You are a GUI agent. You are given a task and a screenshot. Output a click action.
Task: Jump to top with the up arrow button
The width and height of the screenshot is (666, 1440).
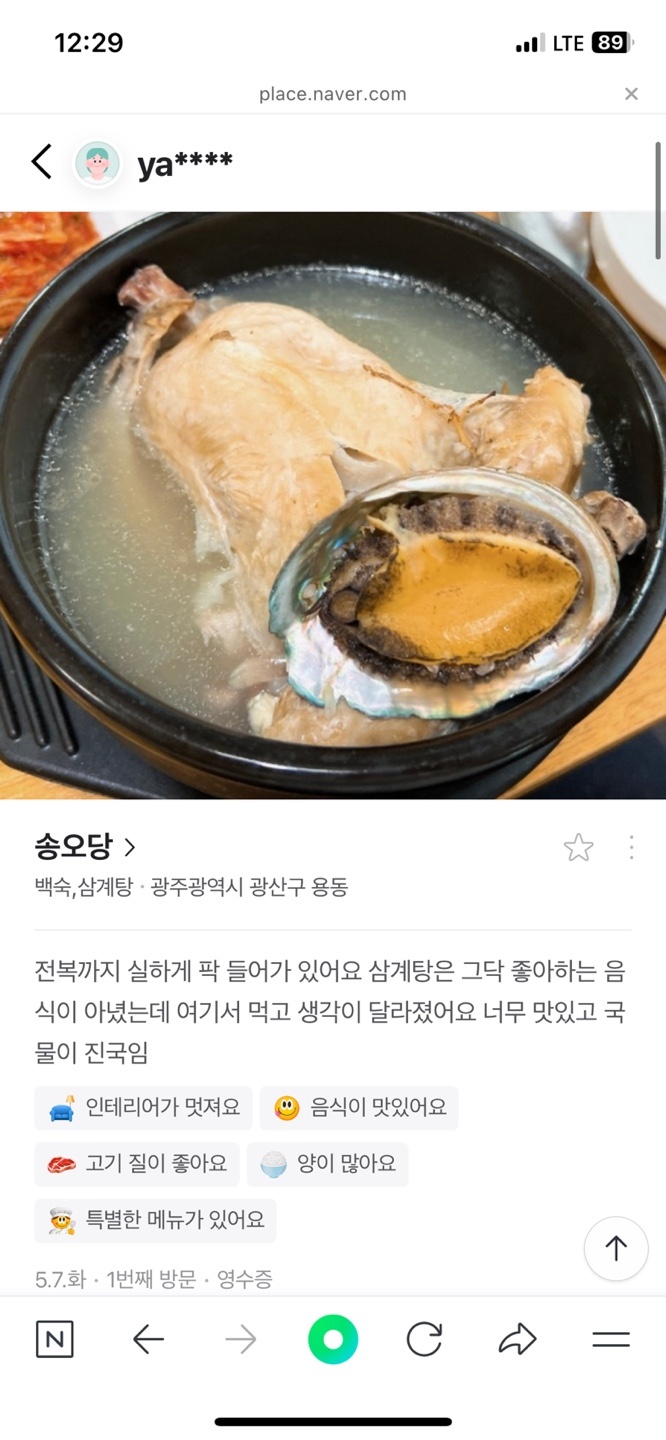click(616, 1249)
